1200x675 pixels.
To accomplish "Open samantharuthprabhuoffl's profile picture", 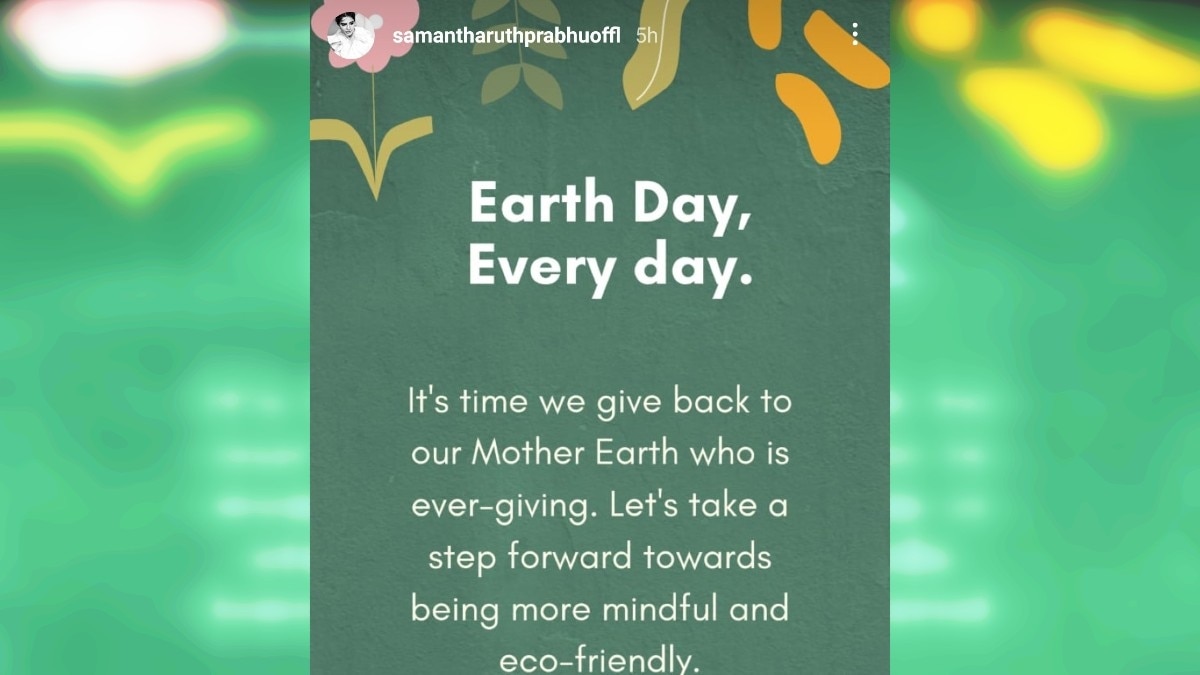I will 350,36.
